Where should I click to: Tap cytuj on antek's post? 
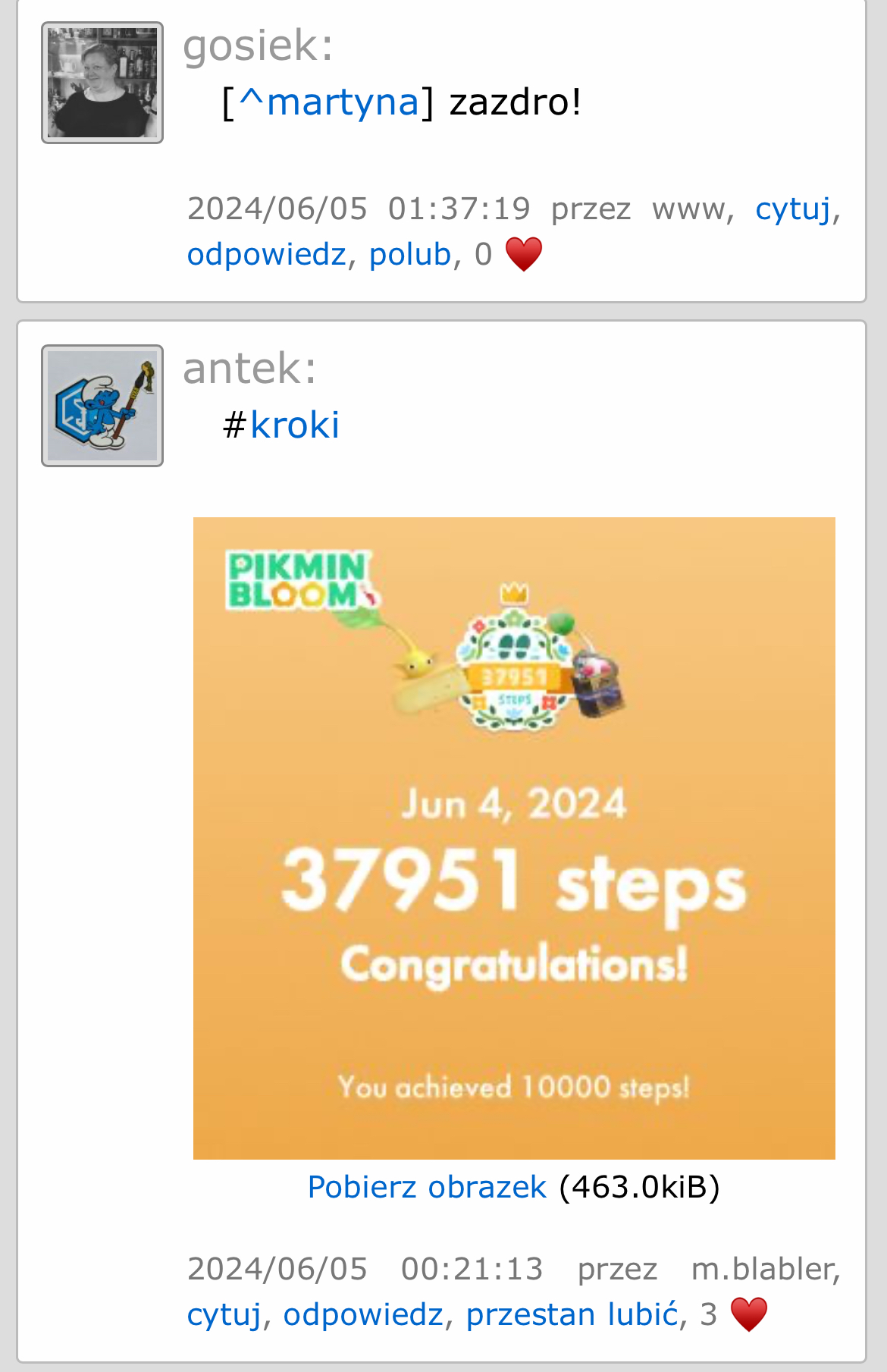[224, 1315]
